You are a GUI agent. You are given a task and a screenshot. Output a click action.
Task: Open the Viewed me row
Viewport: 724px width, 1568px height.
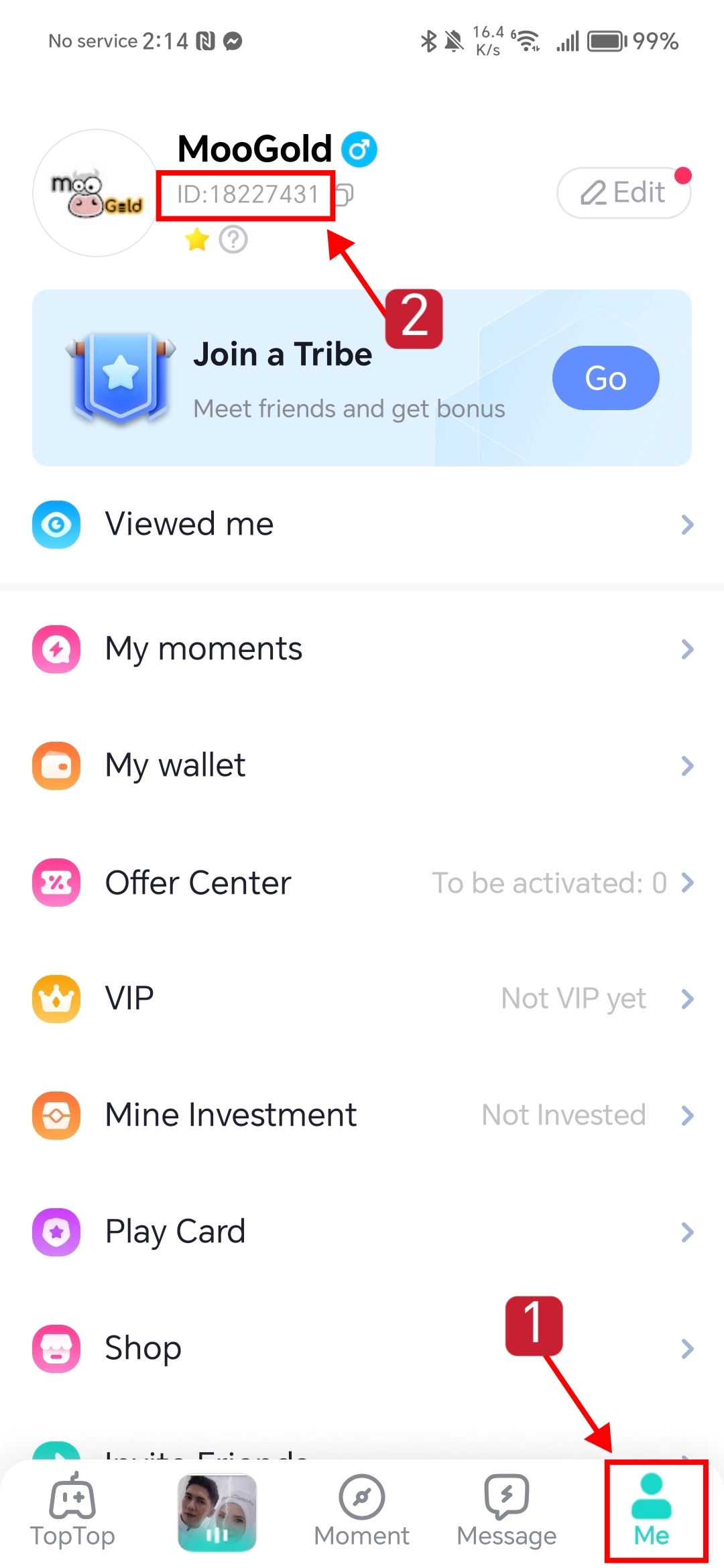[x=362, y=524]
